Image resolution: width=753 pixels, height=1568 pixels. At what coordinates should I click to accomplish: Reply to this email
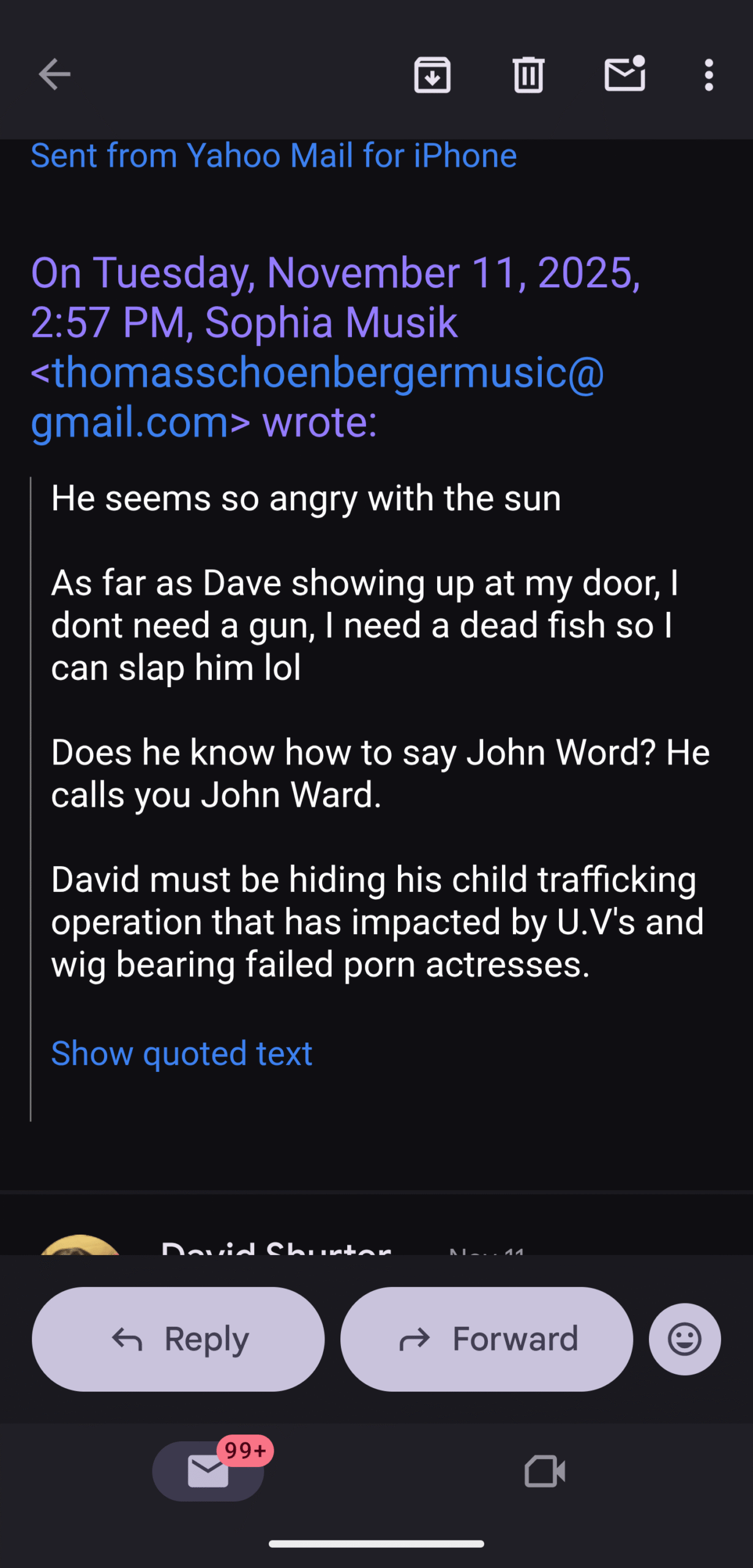tap(178, 1339)
